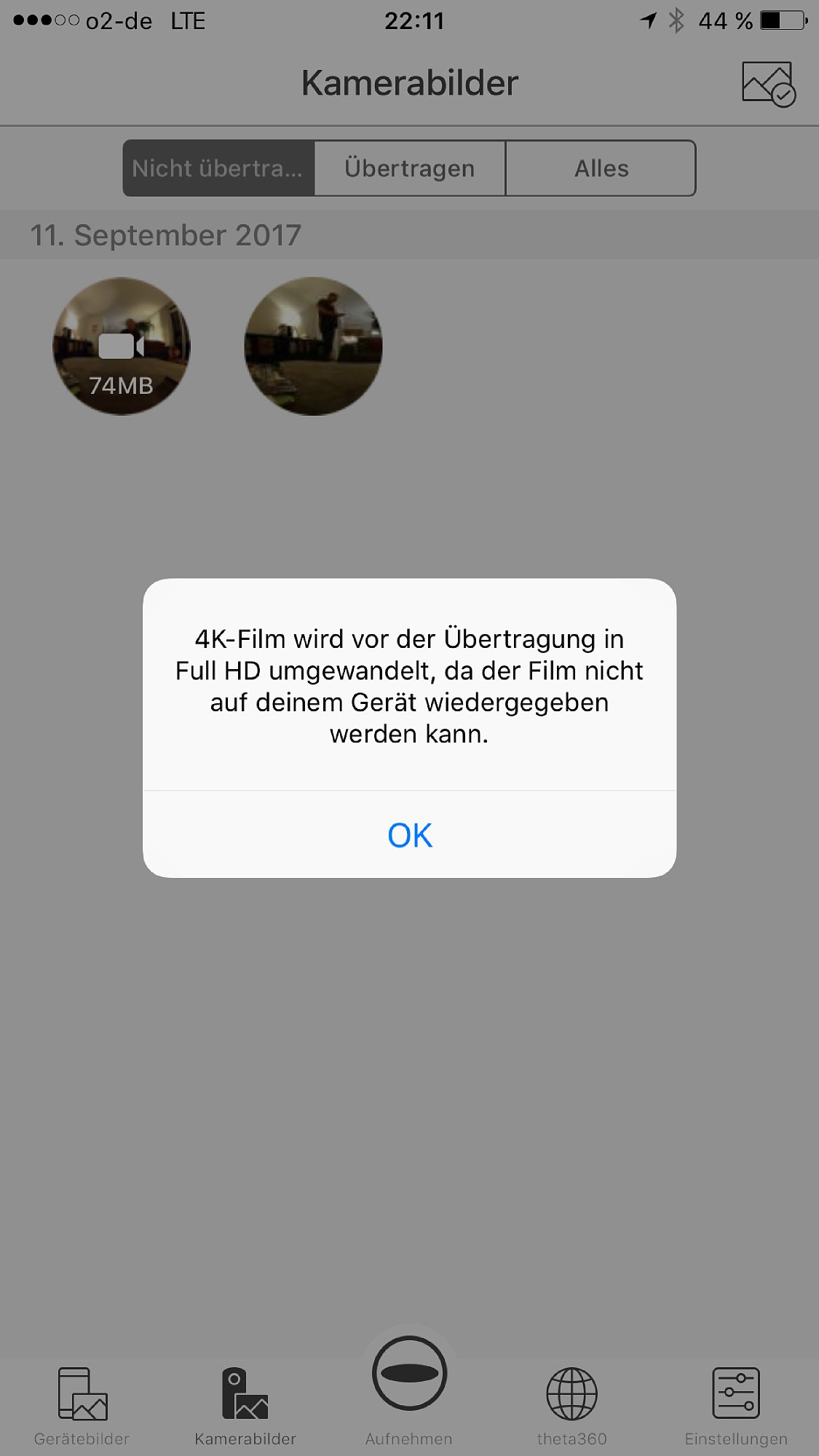This screenshot has width=819, height=1456.
Task: Open the theta360 tab
Action: tap(572, 1405)
